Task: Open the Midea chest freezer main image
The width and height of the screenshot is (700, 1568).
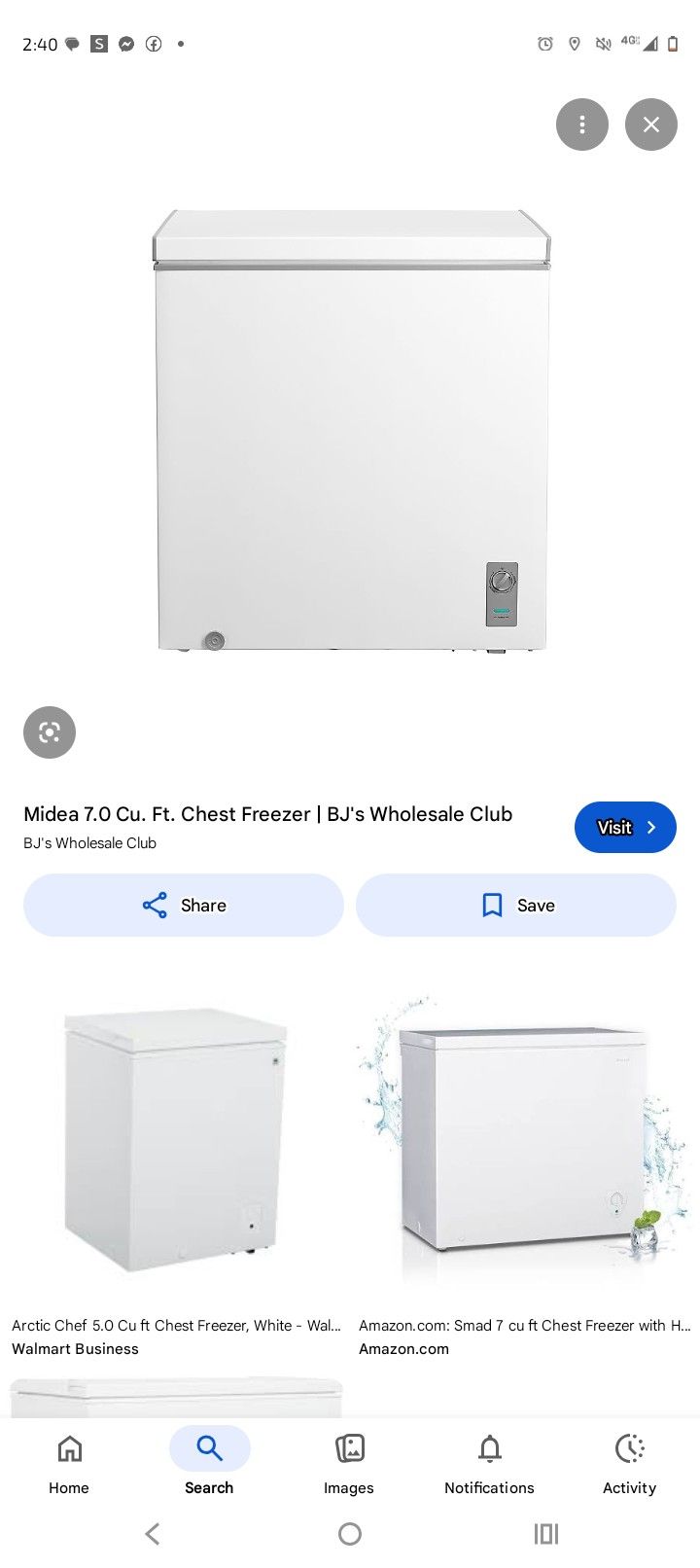Action: click(x=351, y=431)
